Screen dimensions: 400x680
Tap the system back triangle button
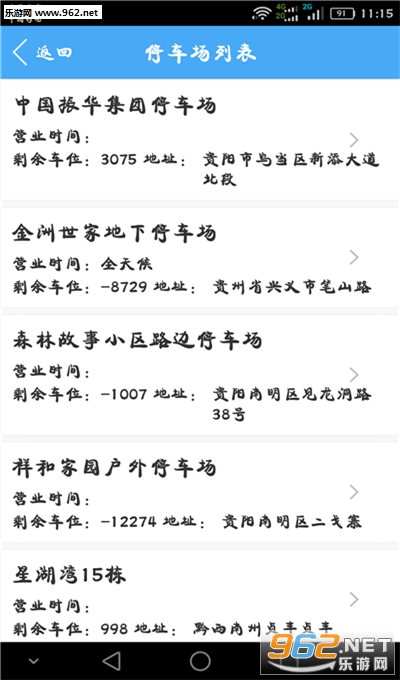pyautogui.click(x=111, y=661)
